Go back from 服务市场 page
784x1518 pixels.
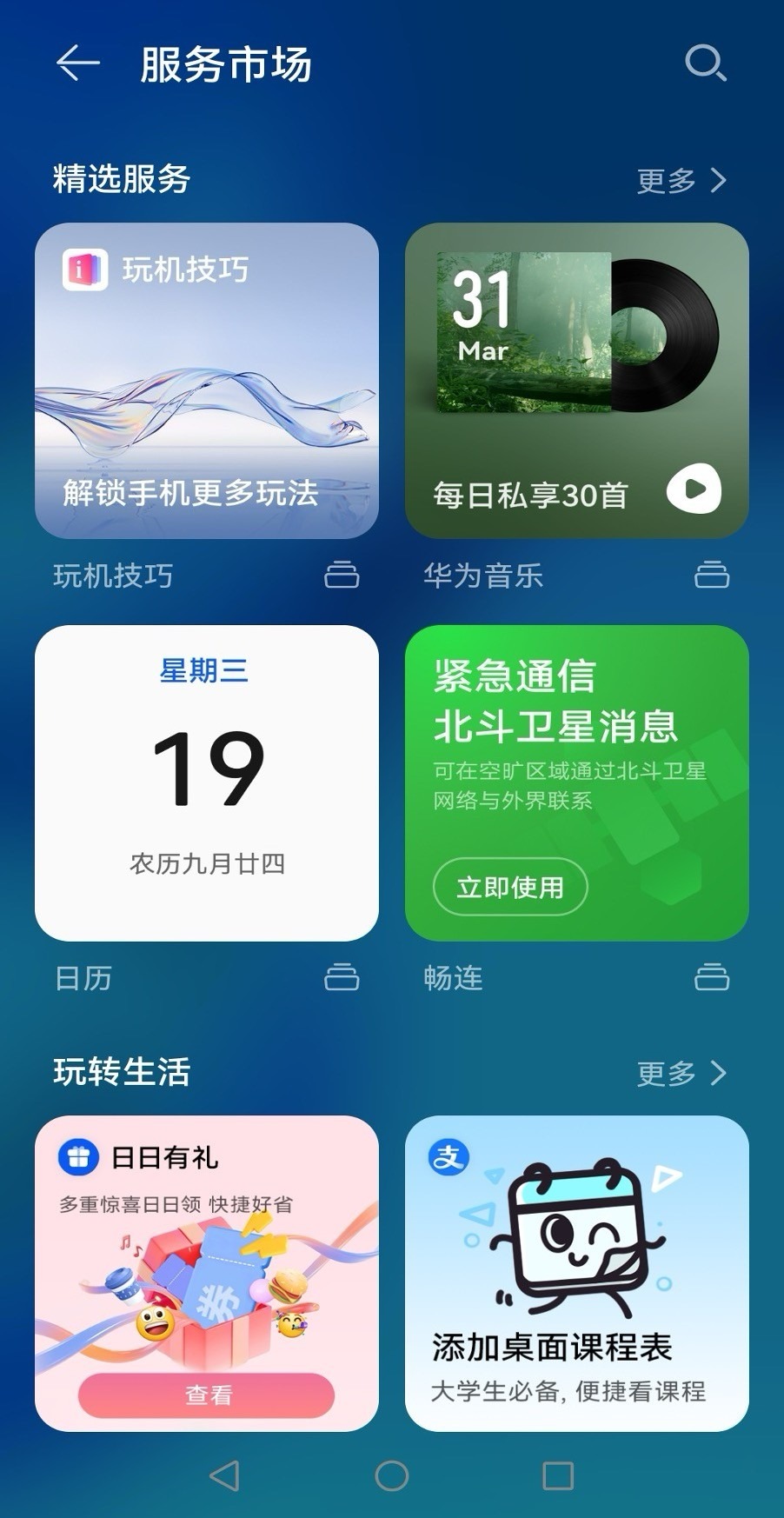click(x=78, y=63)
